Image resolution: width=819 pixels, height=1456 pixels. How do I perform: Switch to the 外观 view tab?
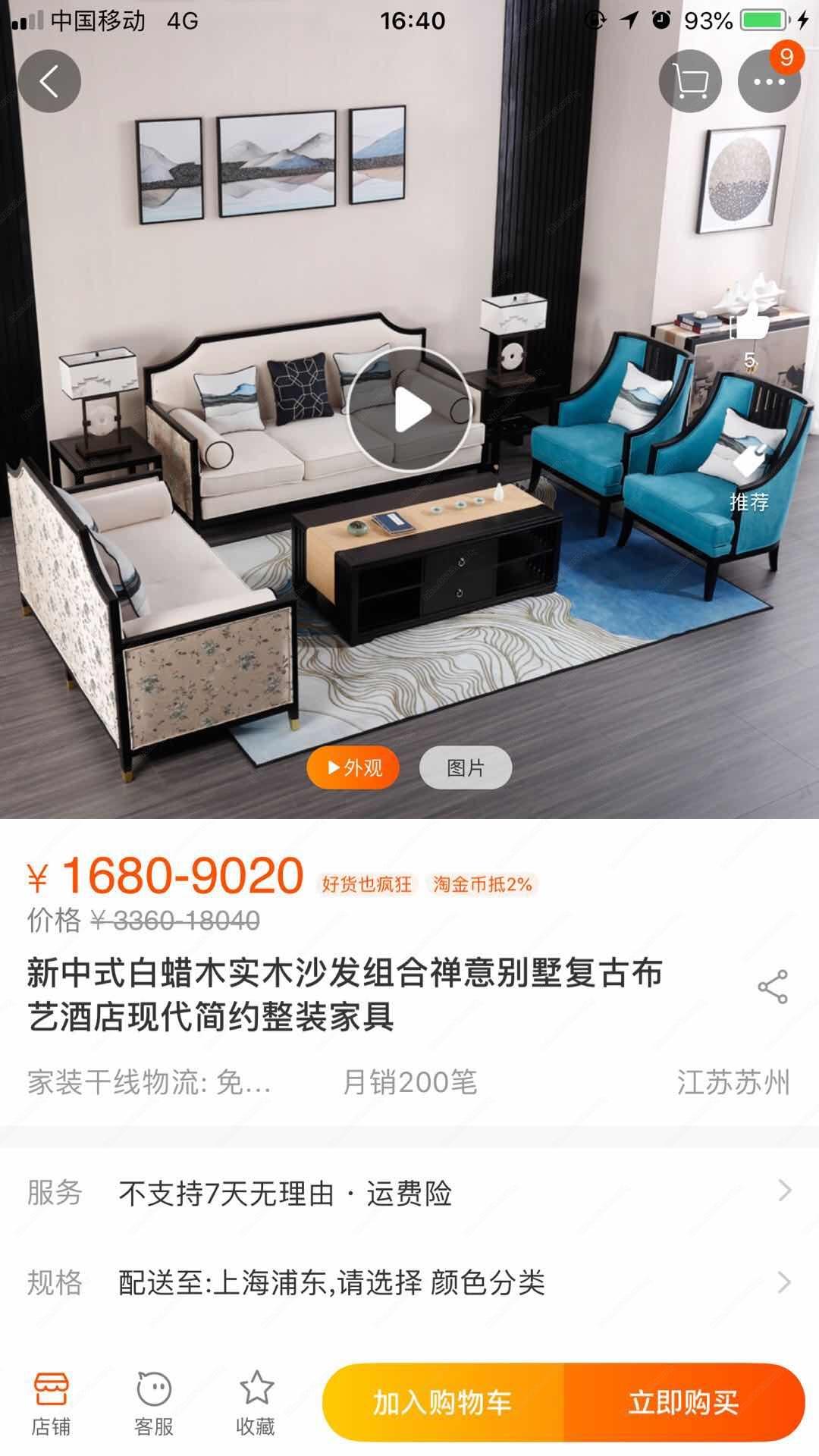(x=353, y=767)
